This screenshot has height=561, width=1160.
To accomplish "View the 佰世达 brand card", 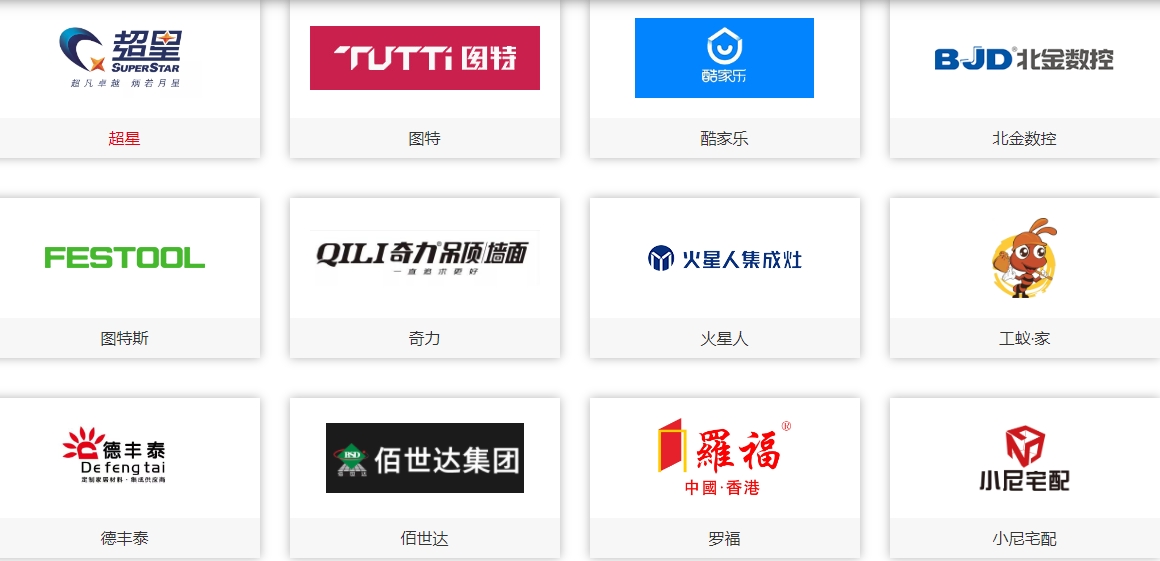I will point(424,458).
